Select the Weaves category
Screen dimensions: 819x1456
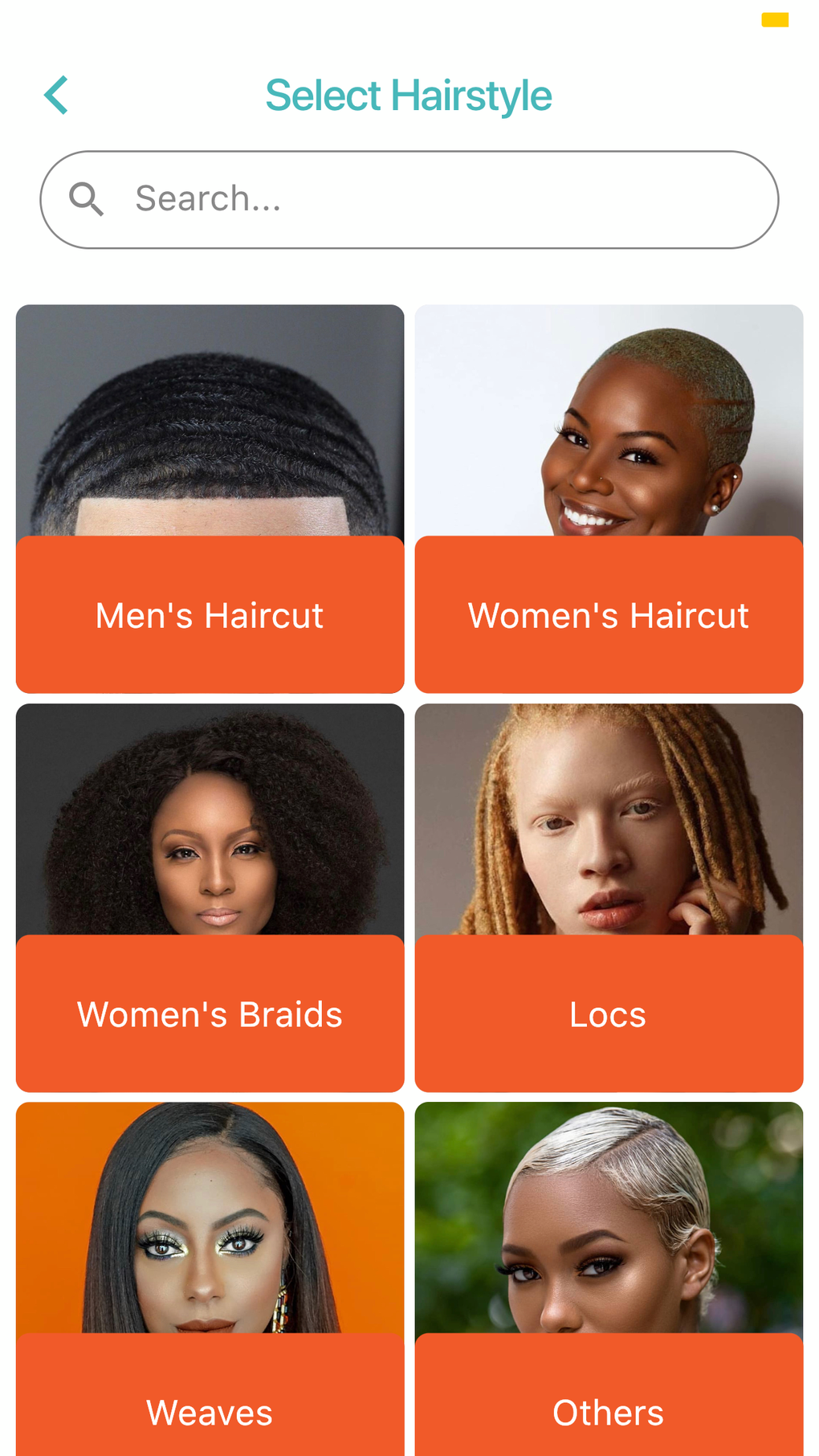click(x=210, y=1285)
